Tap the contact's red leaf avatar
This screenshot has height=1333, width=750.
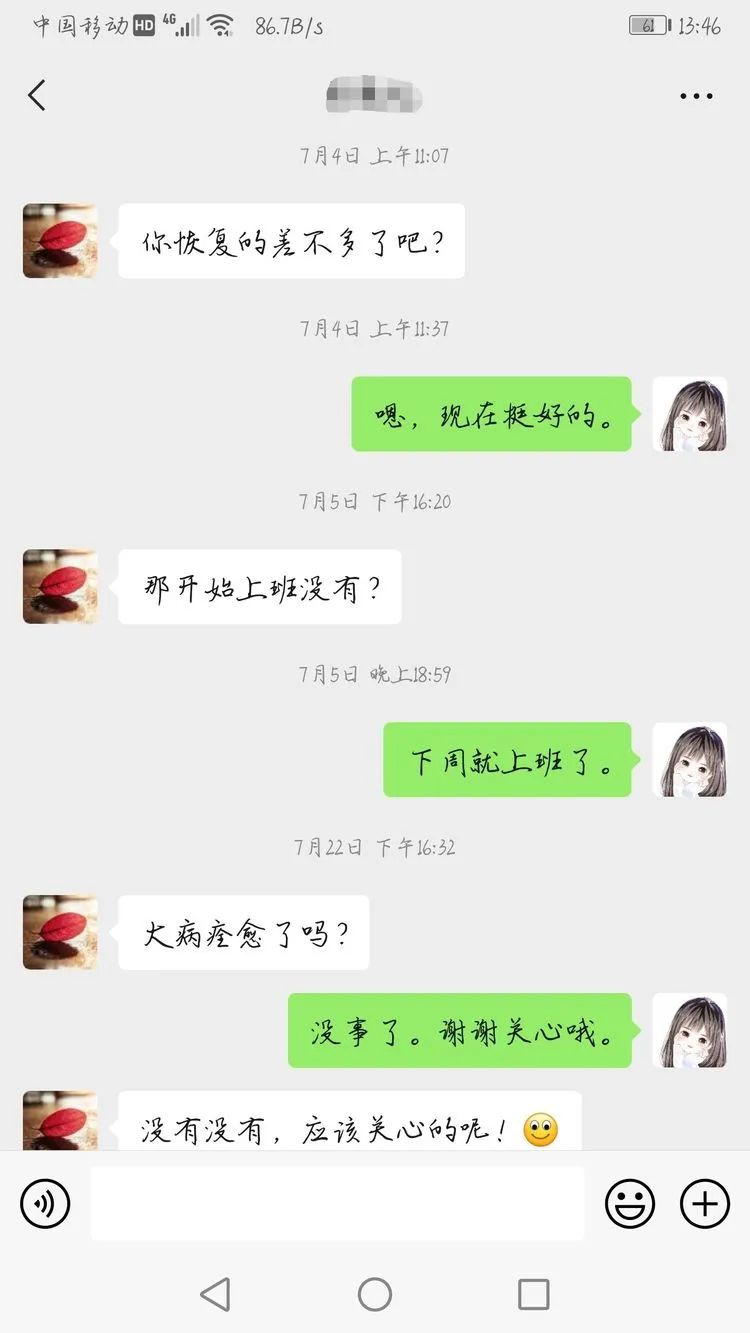tap(59, 240)
